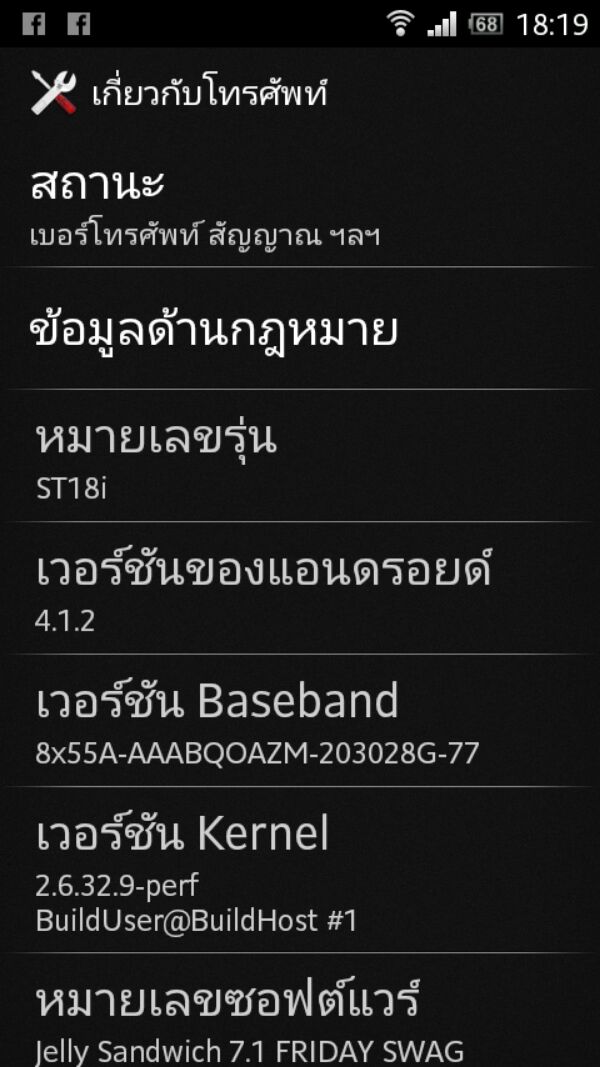
Task: Tap the หมายเลขรุ่น ST18i row
Action: pos(300,456)
